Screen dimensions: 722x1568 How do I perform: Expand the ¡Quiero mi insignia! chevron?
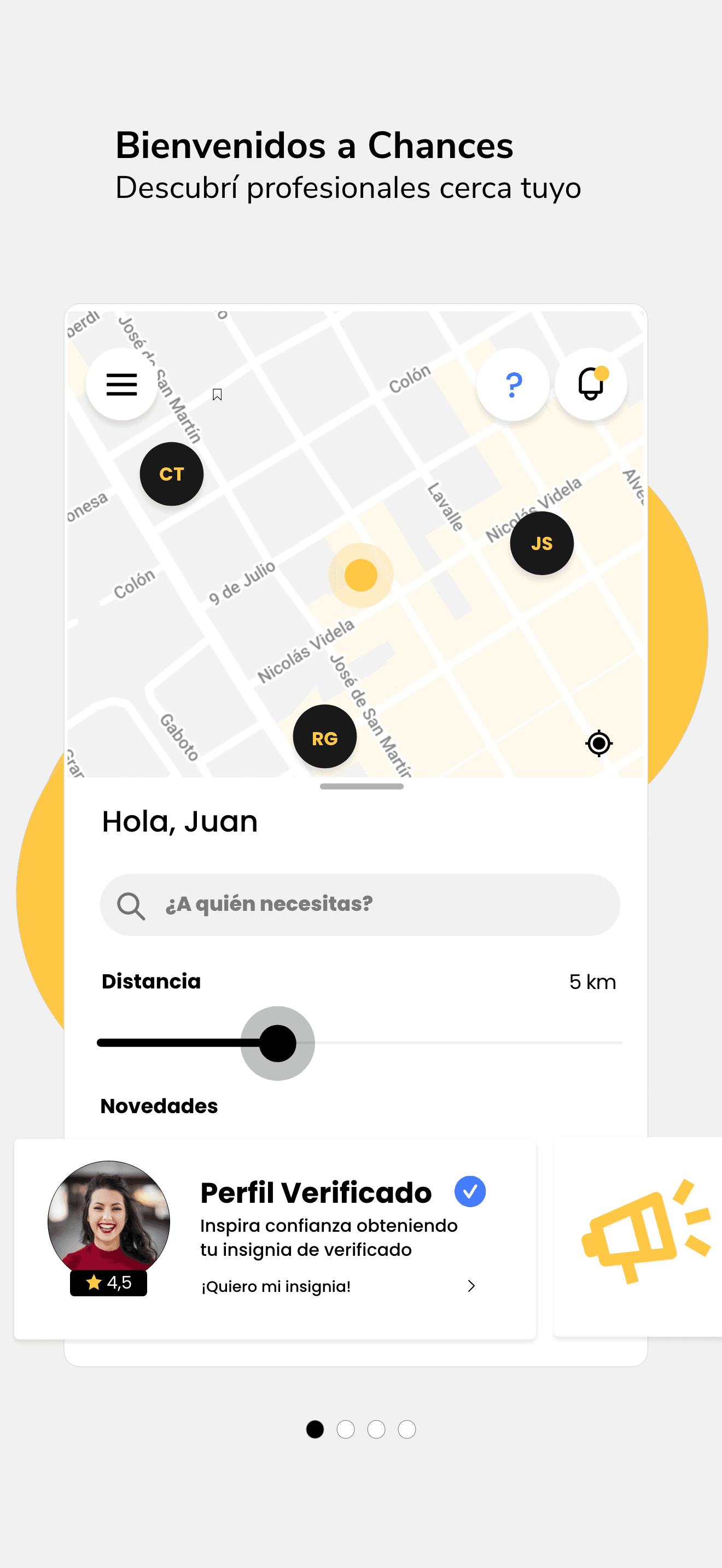(471, 1286)
